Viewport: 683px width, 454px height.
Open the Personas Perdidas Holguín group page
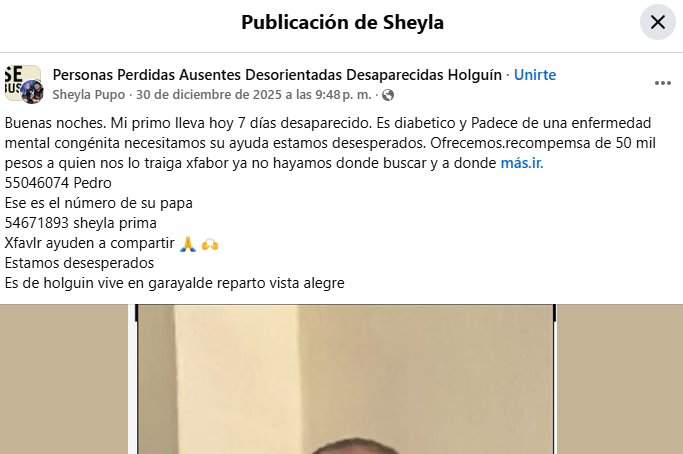(x=278, y=75)
